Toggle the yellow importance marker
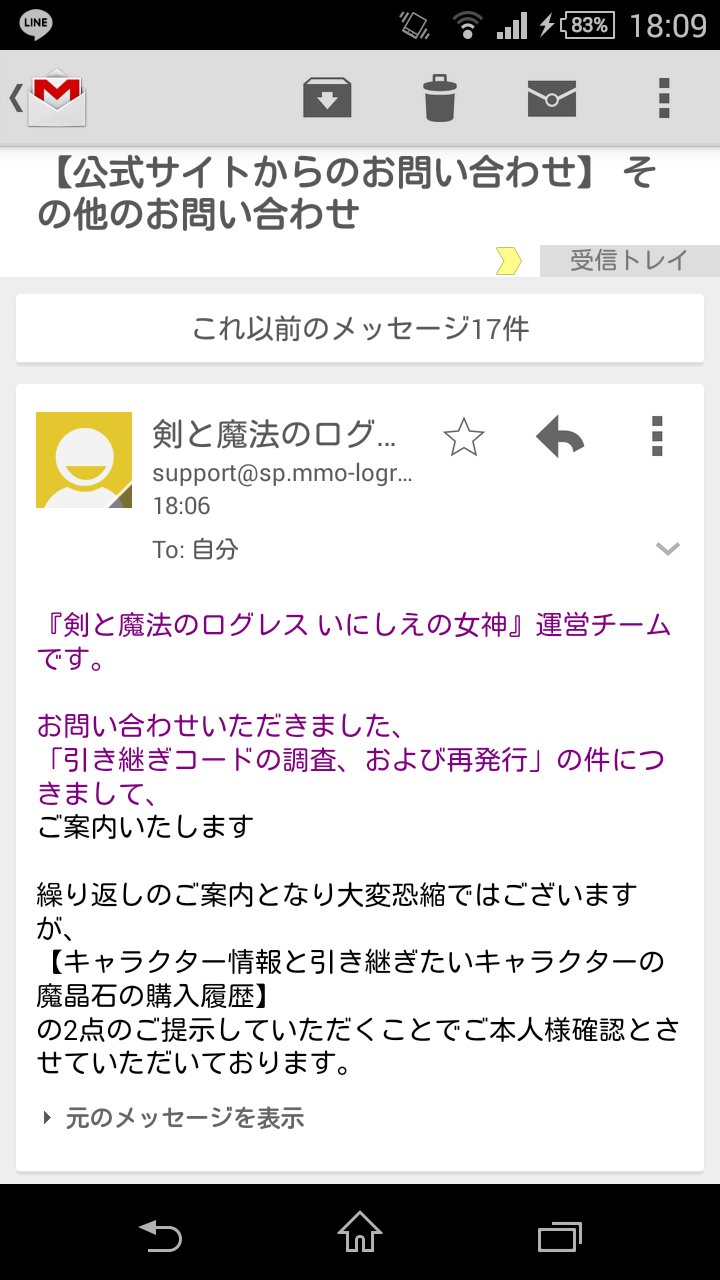The width and height of the screenshot is (720, 1280). tap(509, 262)
